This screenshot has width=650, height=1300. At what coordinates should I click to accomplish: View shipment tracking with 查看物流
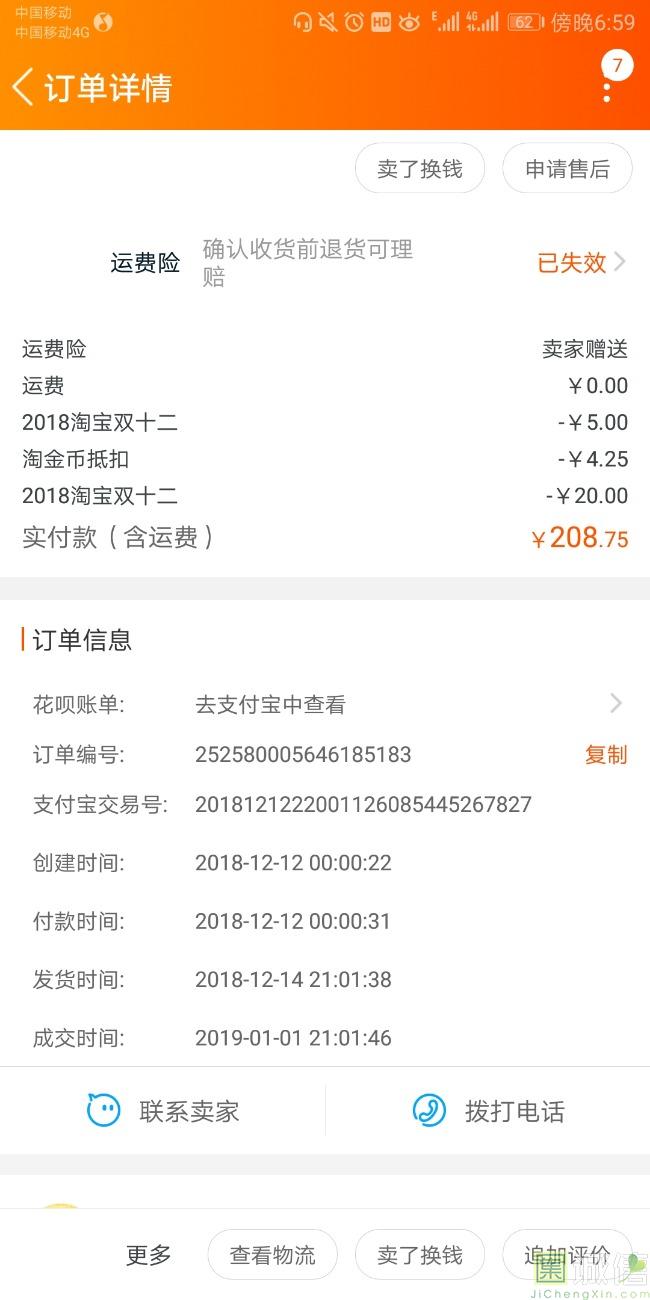[x=272, y=1256]
